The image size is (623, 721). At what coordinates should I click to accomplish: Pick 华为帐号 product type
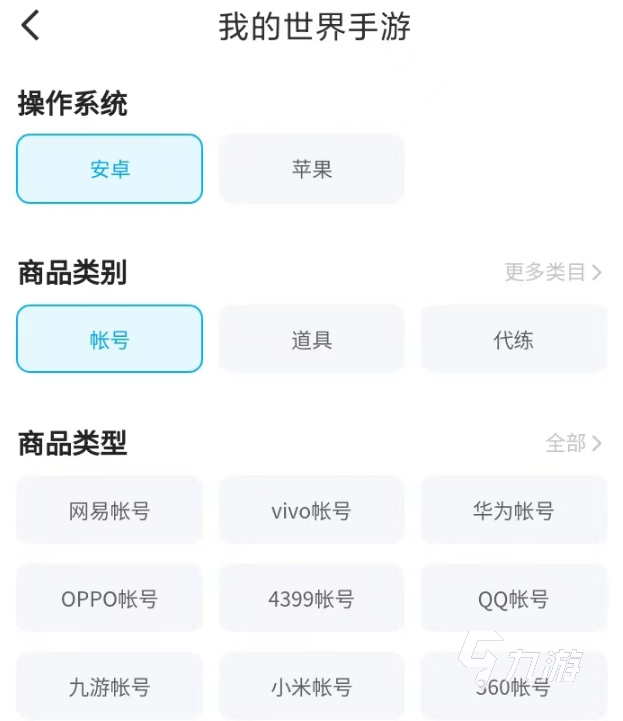514,511
